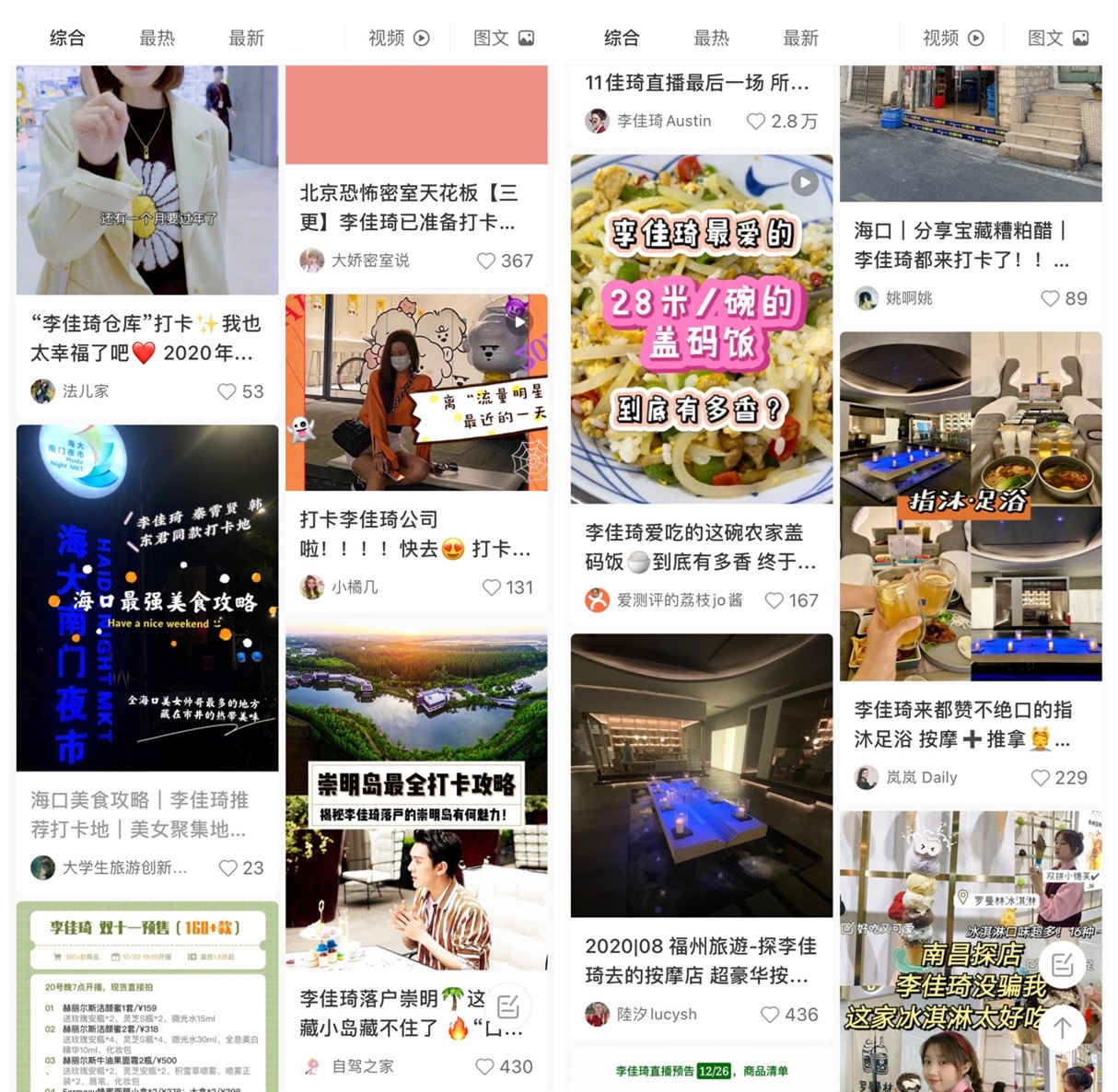Like 自驾之家's post with 430 likes
Viewport: 1118px width, 1092px height.
[x=484, y=1066]
